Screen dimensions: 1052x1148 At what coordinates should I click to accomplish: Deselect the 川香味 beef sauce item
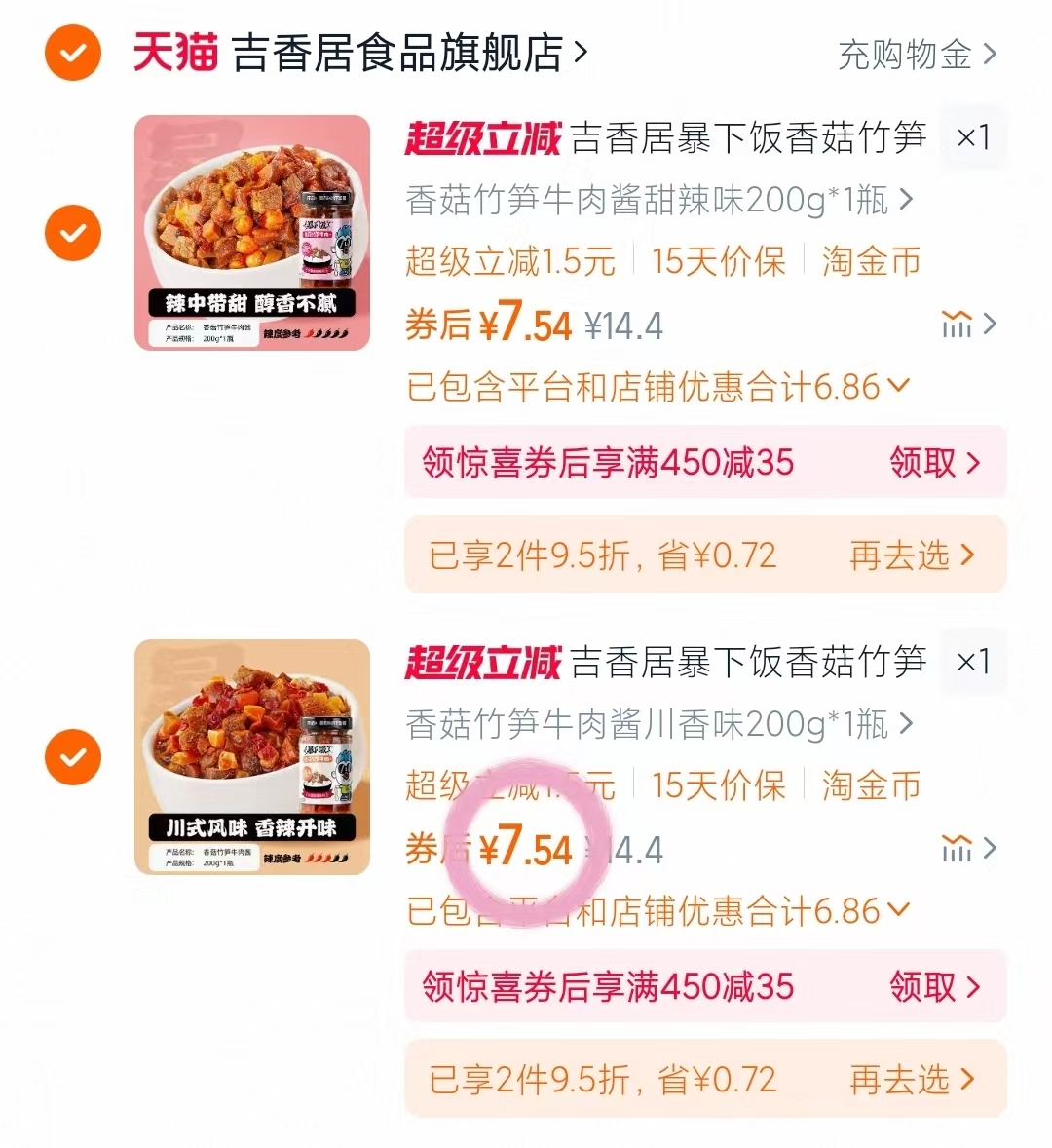pos(72,756)
